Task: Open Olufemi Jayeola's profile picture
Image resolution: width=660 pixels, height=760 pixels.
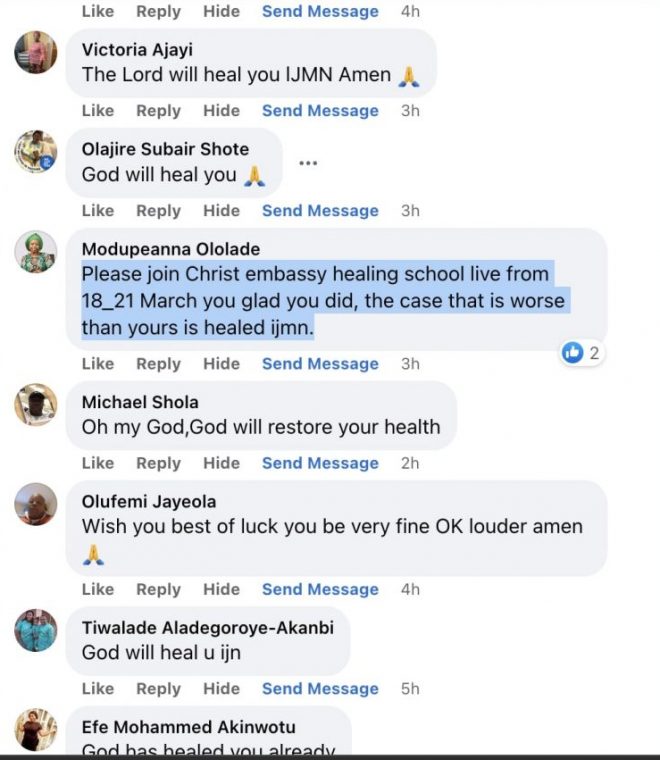Action: click(x=35, y=503)
